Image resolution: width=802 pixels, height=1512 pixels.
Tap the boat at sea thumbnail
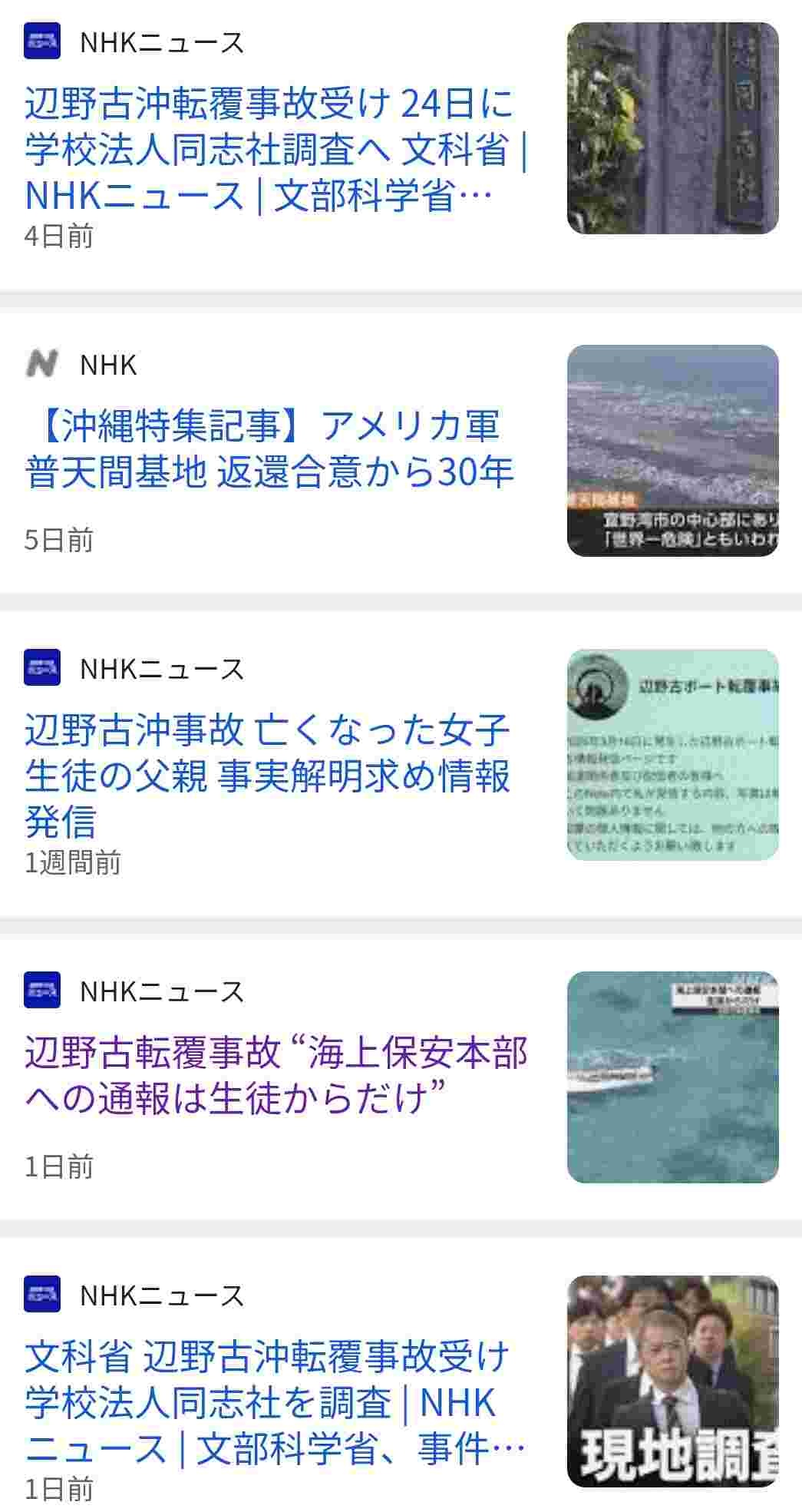click(x=672, y=1077)
